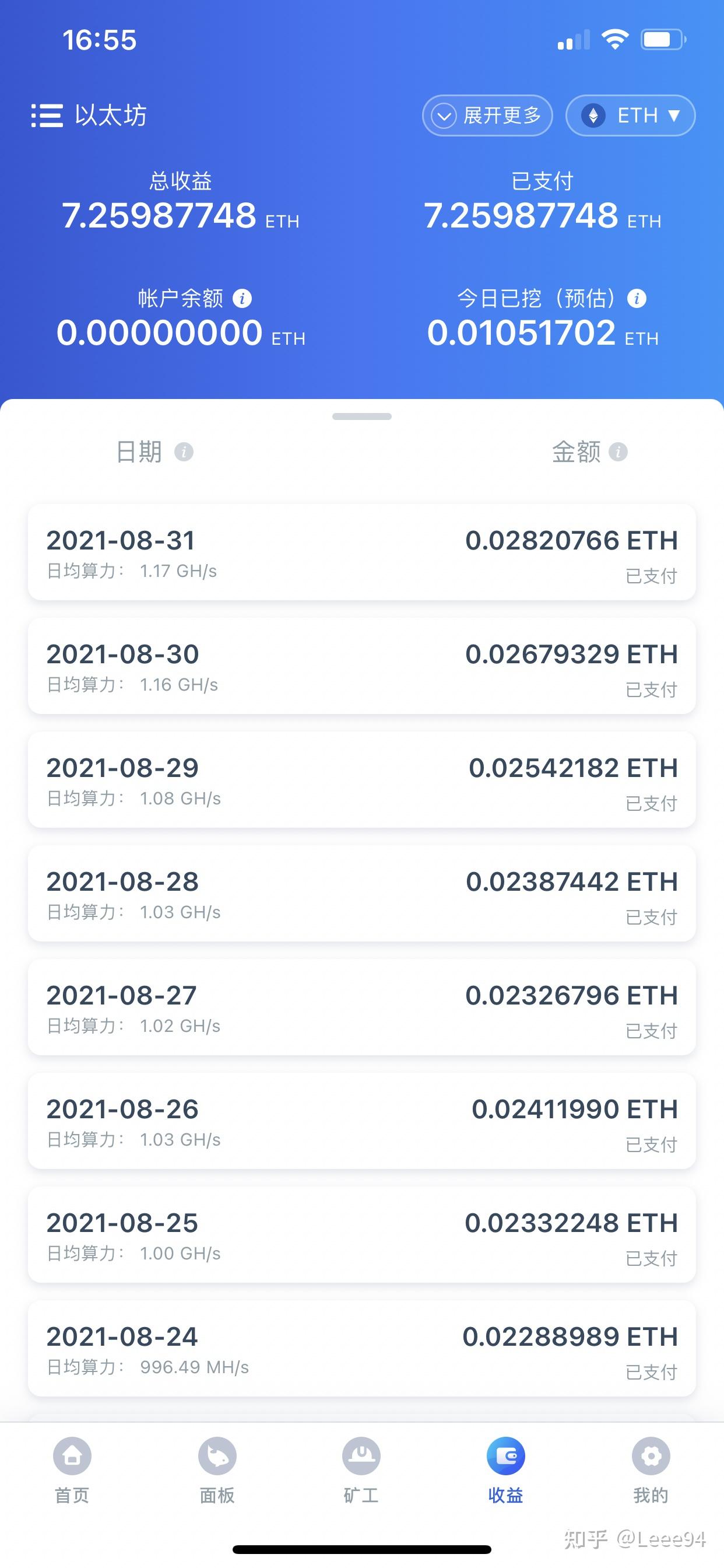Tap the info icon beside 今日已挖（预估）

pos(637,298)
